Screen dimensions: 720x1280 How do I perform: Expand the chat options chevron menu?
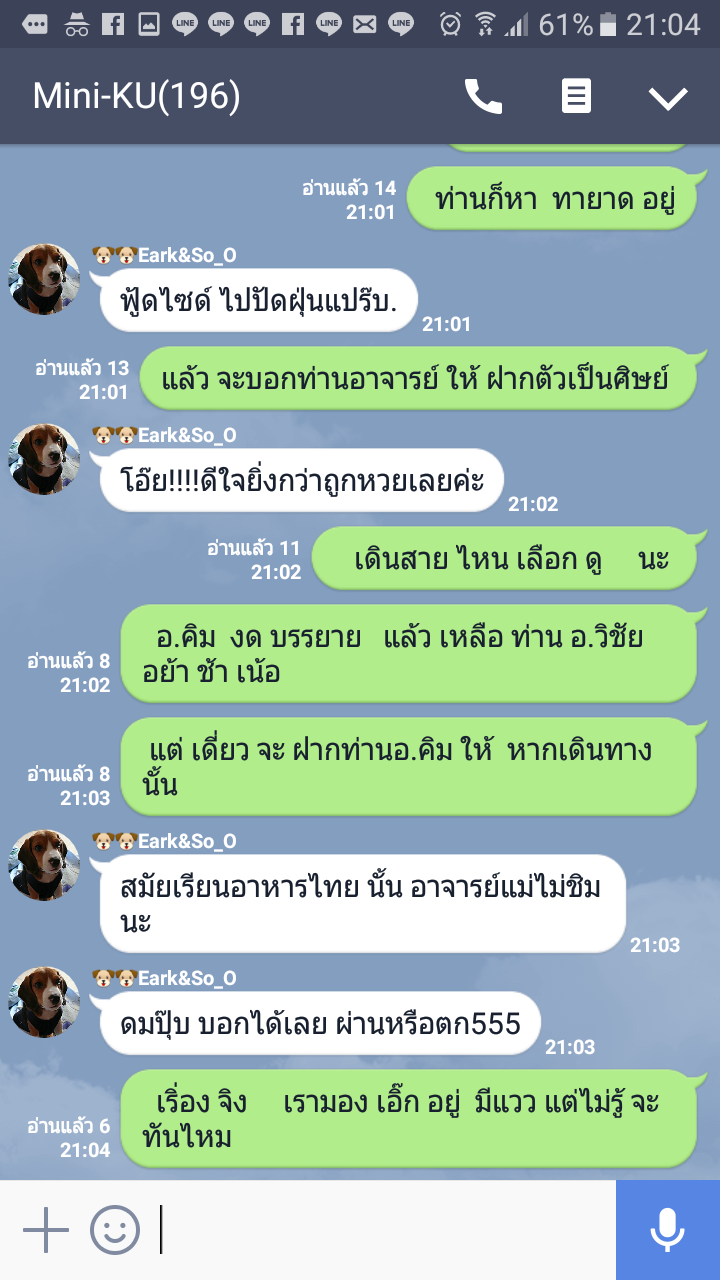667,97
